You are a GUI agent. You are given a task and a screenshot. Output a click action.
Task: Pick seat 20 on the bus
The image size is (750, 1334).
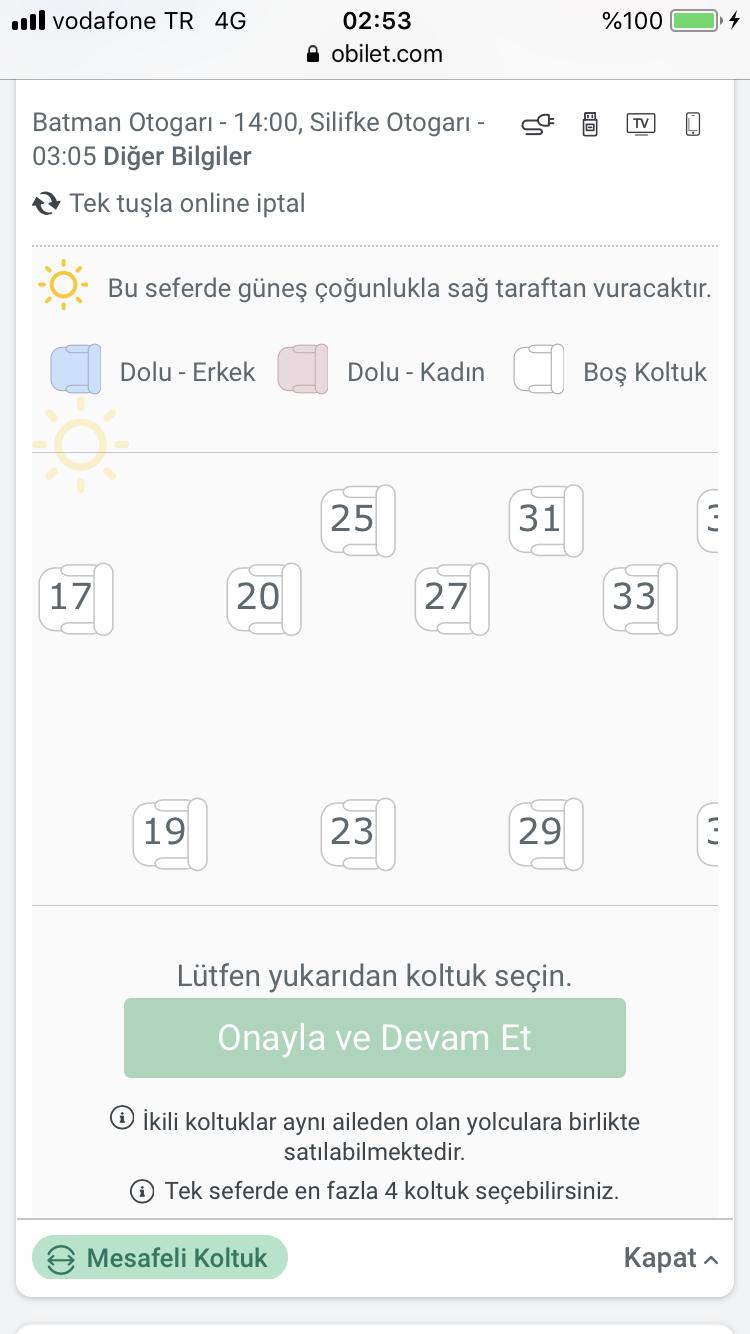[264, 598]
